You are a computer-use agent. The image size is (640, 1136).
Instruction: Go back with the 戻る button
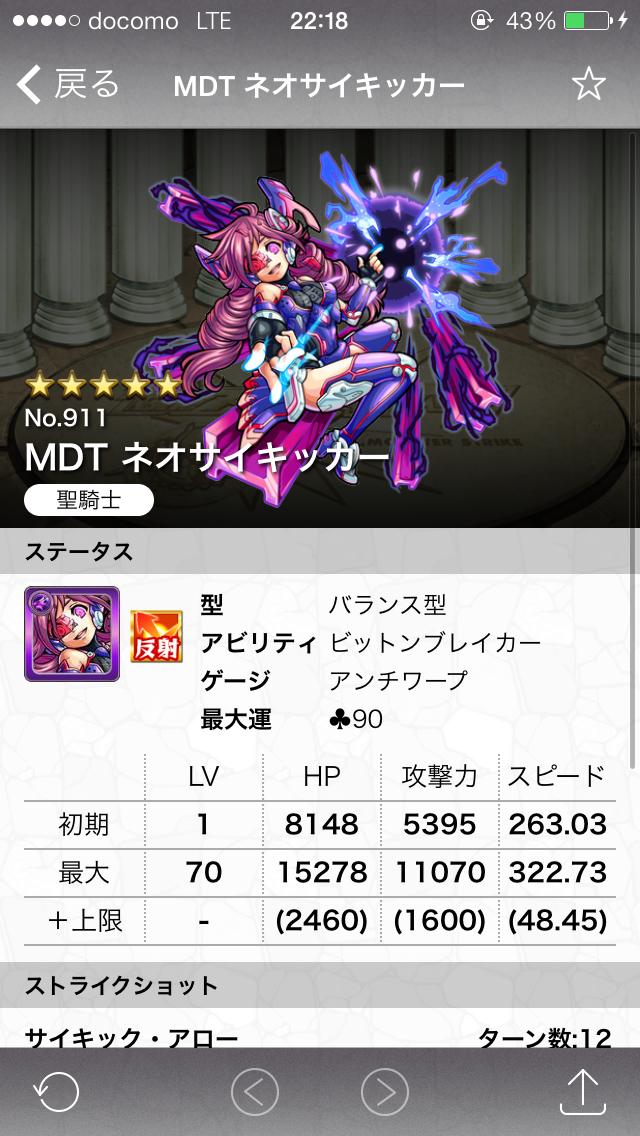tap(68, 85)
